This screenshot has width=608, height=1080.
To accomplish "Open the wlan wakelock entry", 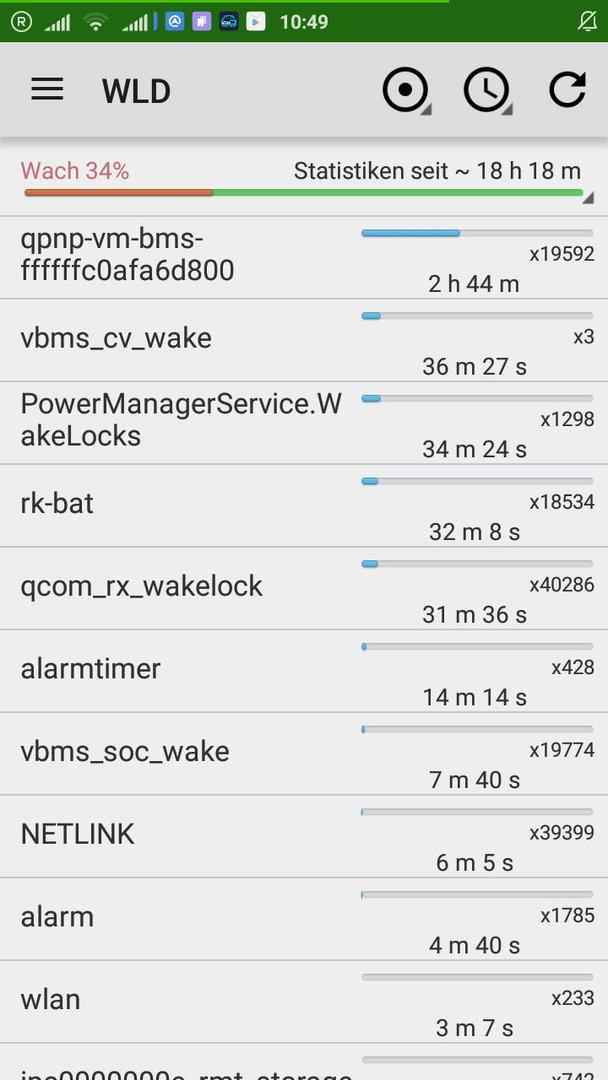I will 304,1001.
